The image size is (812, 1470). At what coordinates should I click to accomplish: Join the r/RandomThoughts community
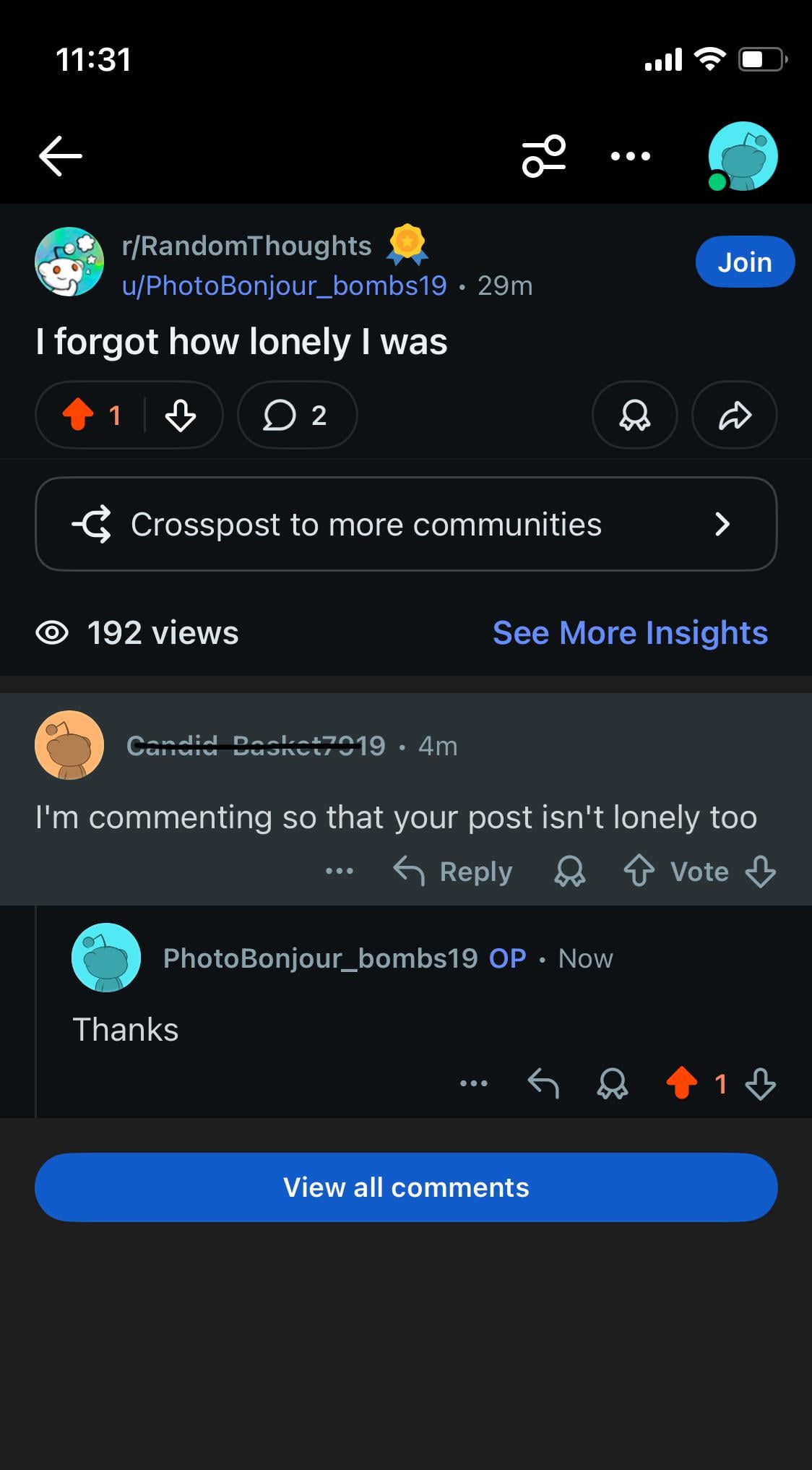coord(744,262)
